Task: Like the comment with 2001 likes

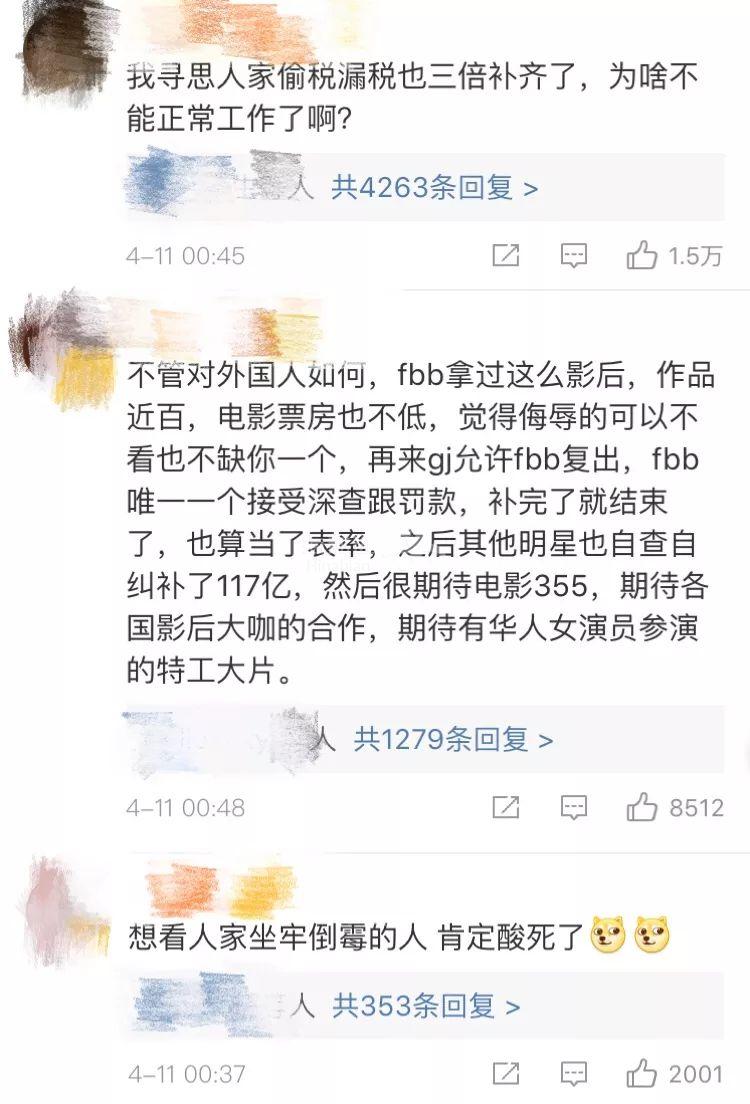Action: 642,1074
